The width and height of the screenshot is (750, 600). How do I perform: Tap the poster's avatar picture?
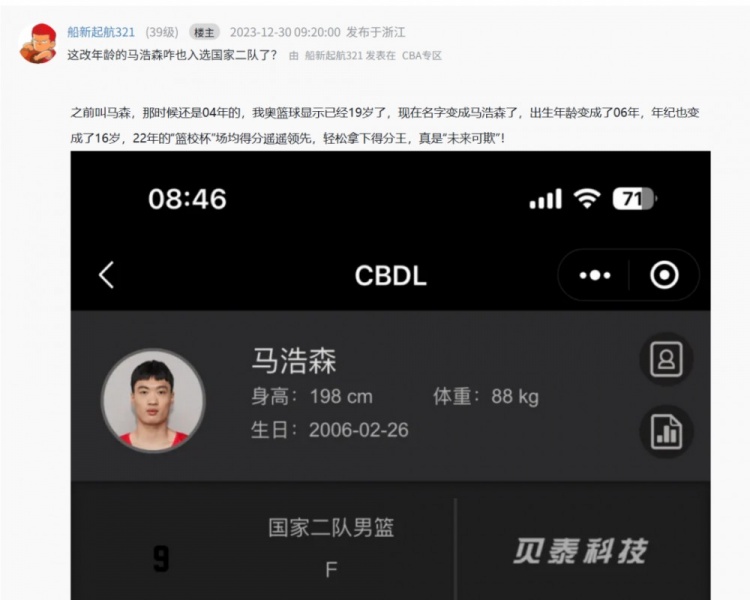tap(38, 44)
